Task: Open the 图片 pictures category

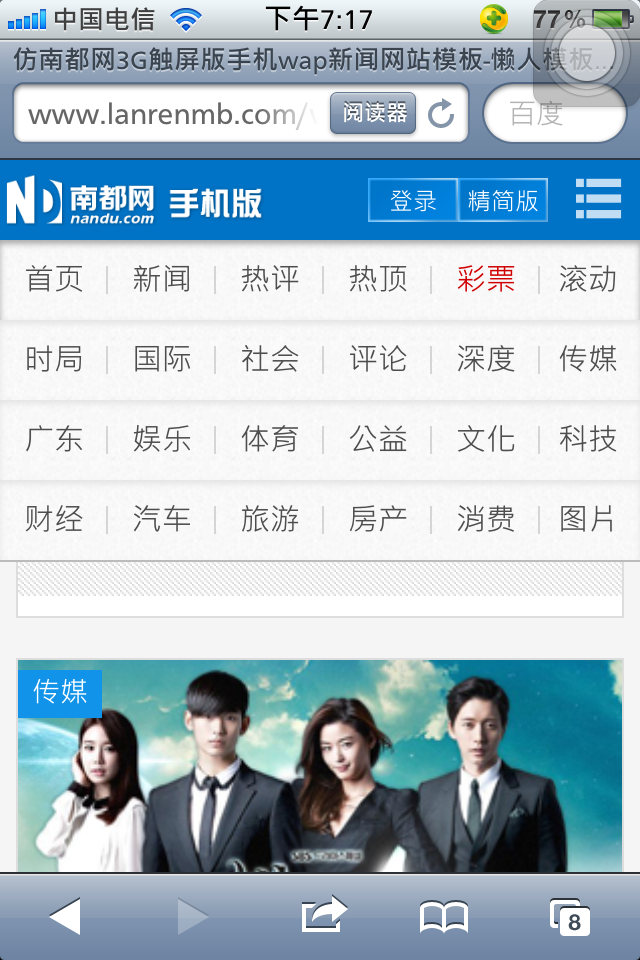Action: [x=588, y=519]
